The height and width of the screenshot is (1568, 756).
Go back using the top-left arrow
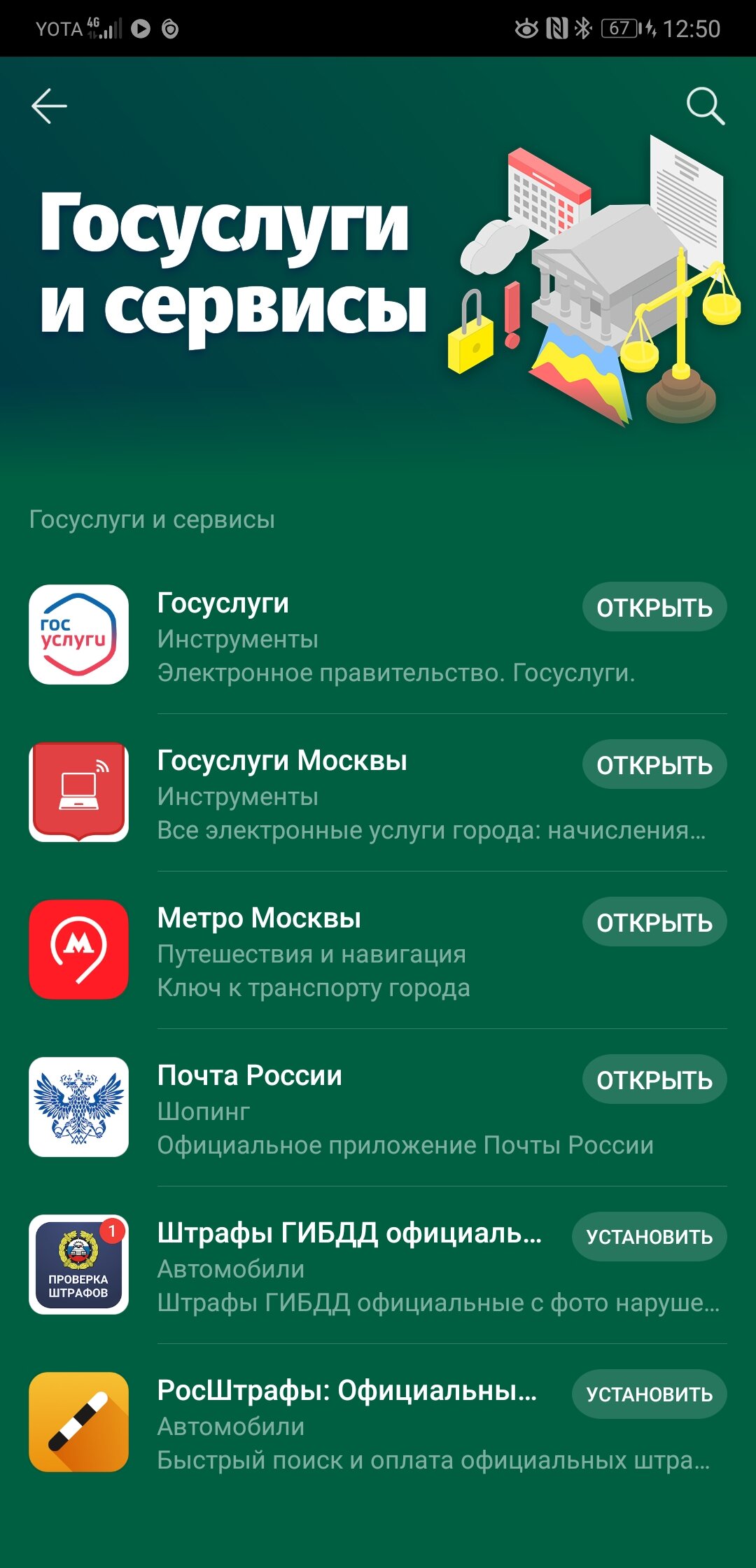pyautogui.click(x=49, y=106)
